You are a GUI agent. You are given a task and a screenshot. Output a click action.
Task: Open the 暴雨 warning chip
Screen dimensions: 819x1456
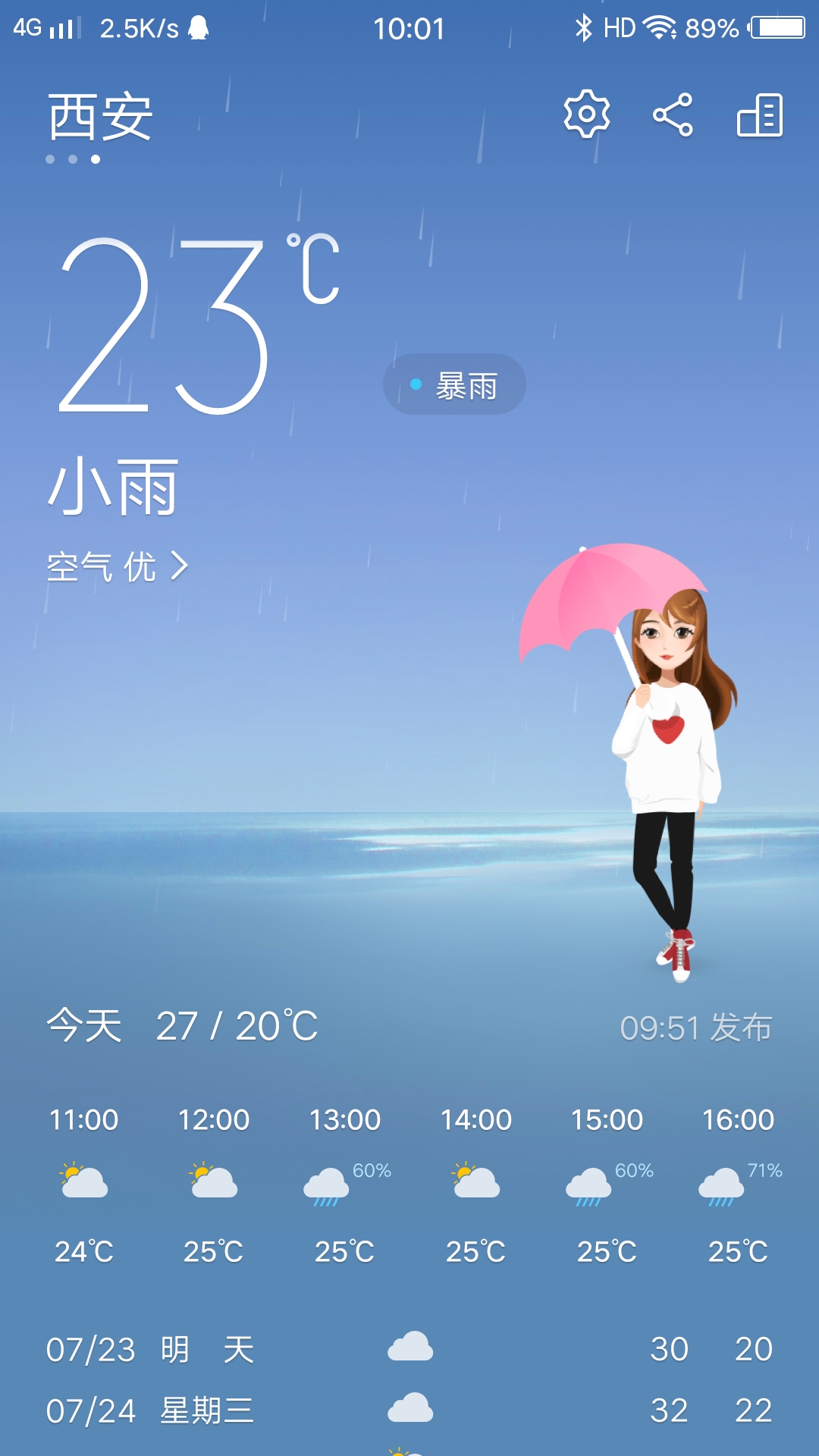454,384
